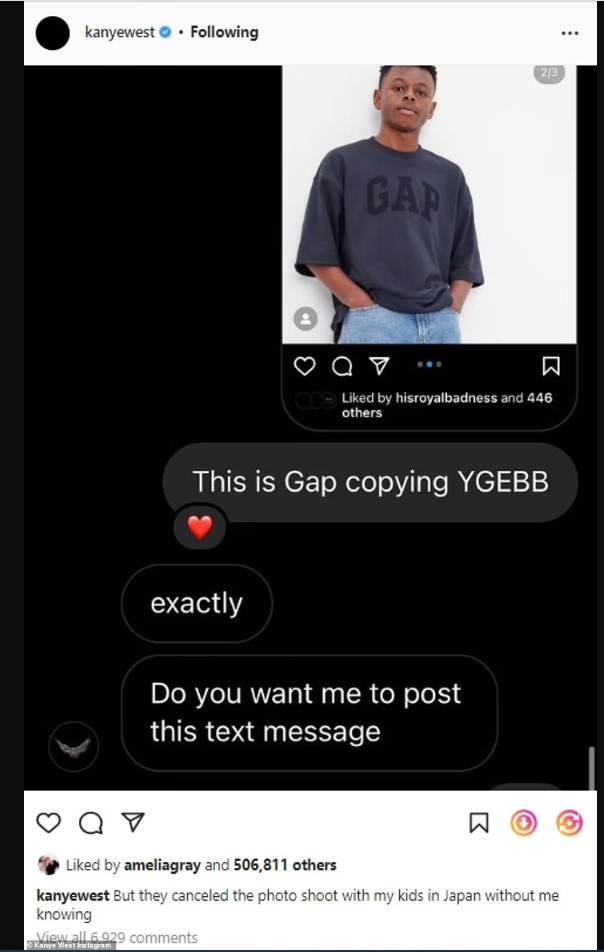Open the three-dot overflow menu
Screen dimensions: 604x952
coord(570,33)
